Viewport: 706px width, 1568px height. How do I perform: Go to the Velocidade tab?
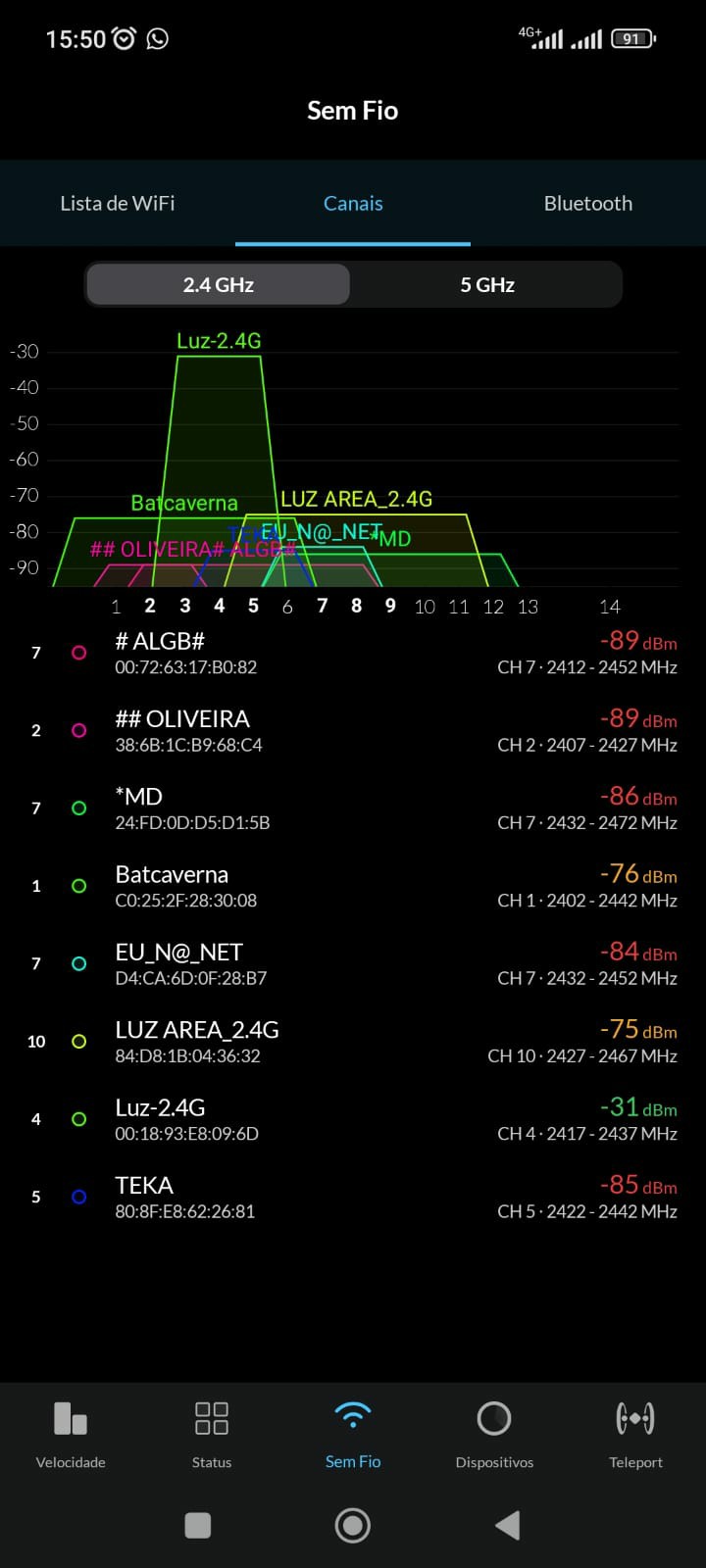click(71, 1434)
